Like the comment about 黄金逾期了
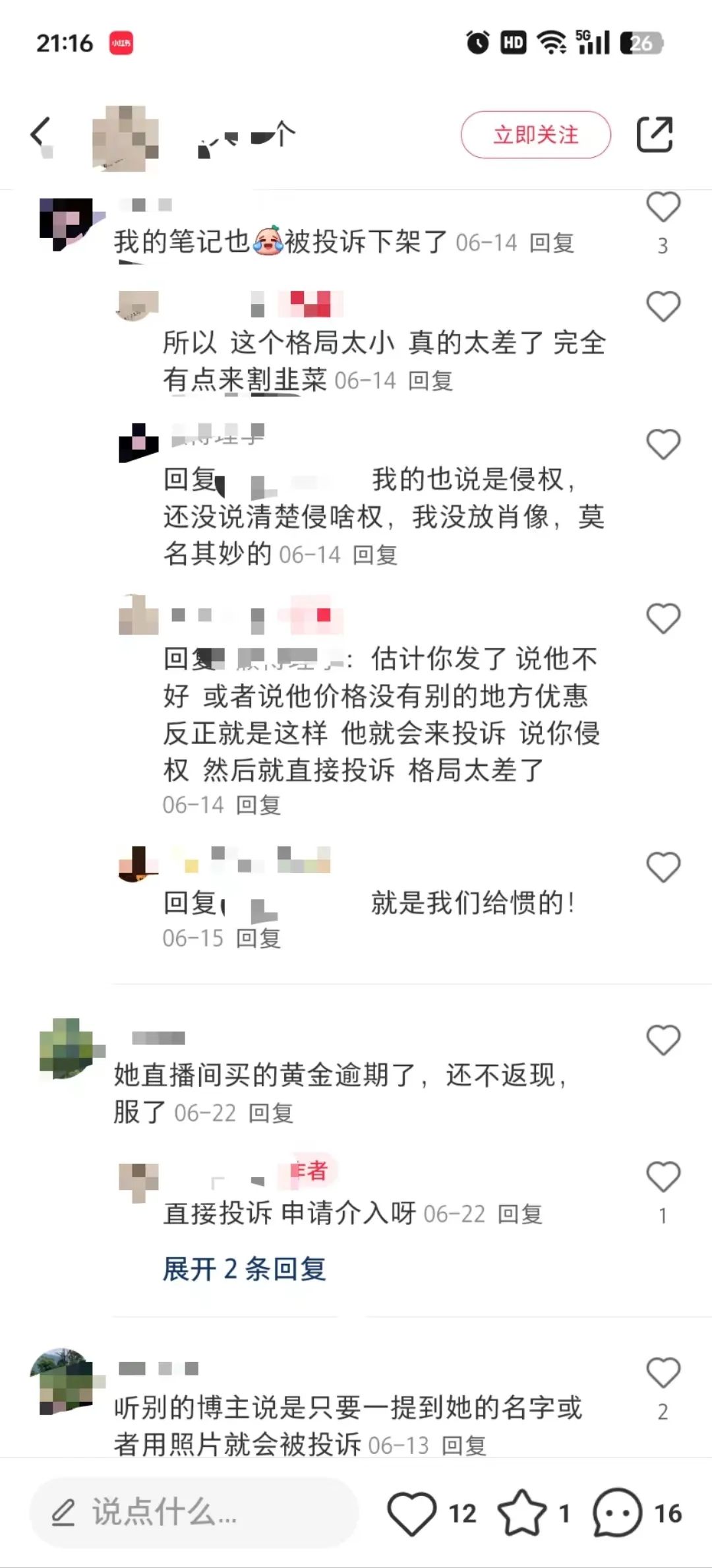The width and height of the screenshot is (712, 1568). coord(663,1040)
